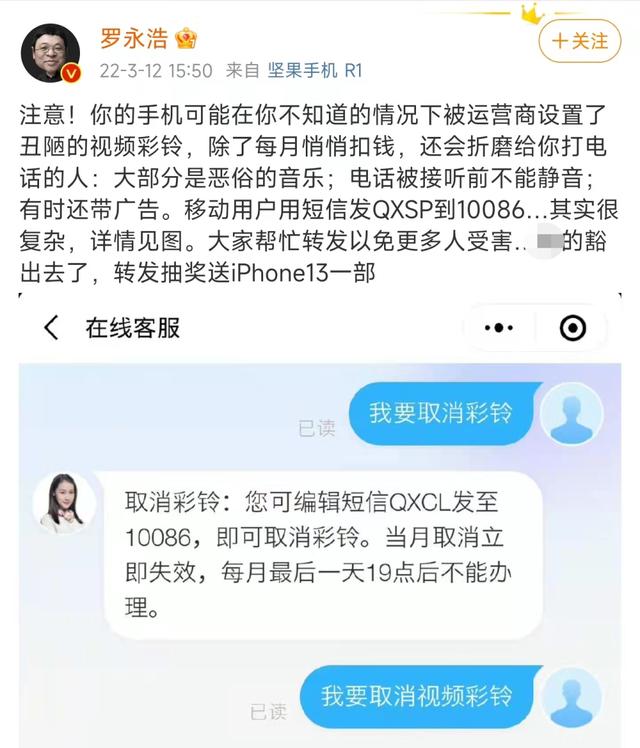The width and height of the screenshot is (640, 748).
Task: Tap the 罗永浩 username link
Action: (134, 39)
